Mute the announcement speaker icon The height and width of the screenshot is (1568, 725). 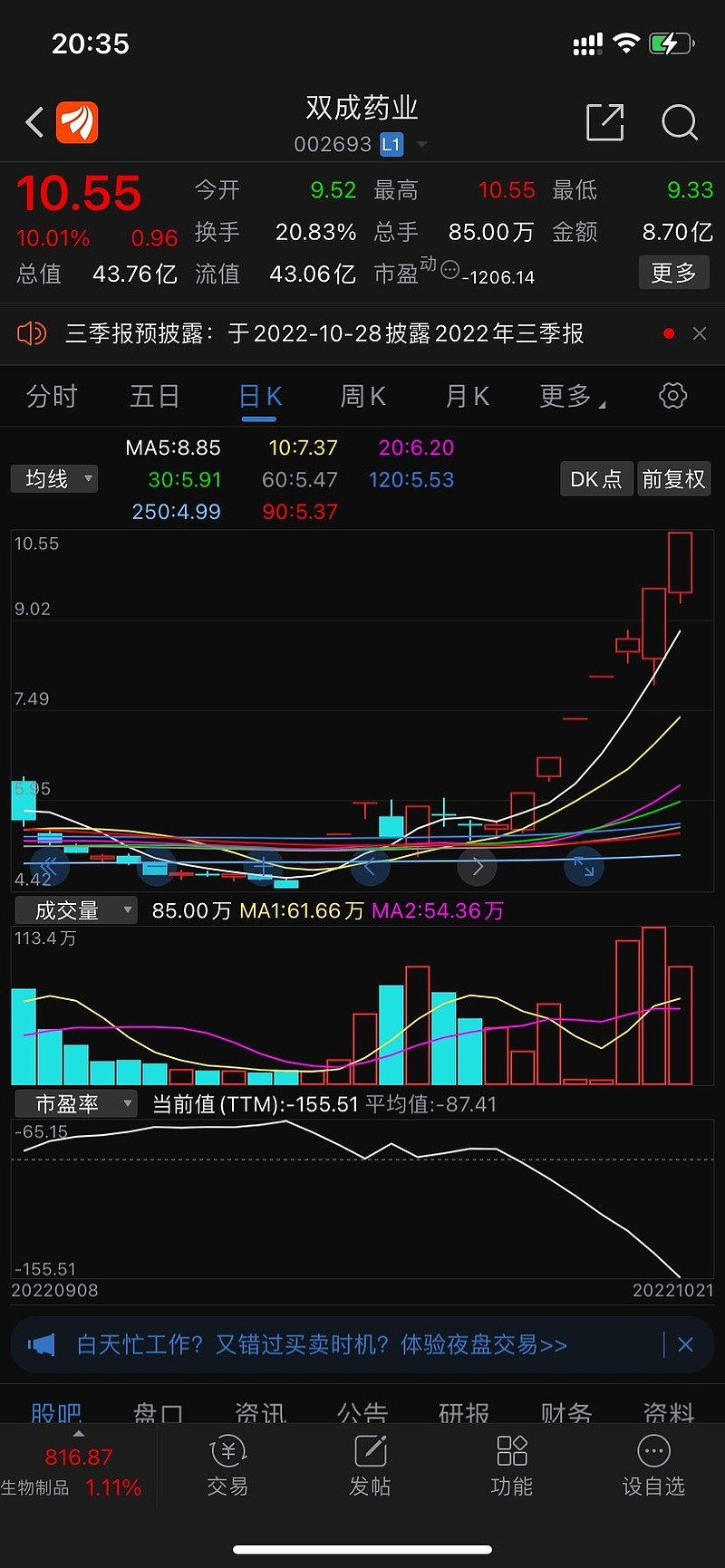point(32,333)
